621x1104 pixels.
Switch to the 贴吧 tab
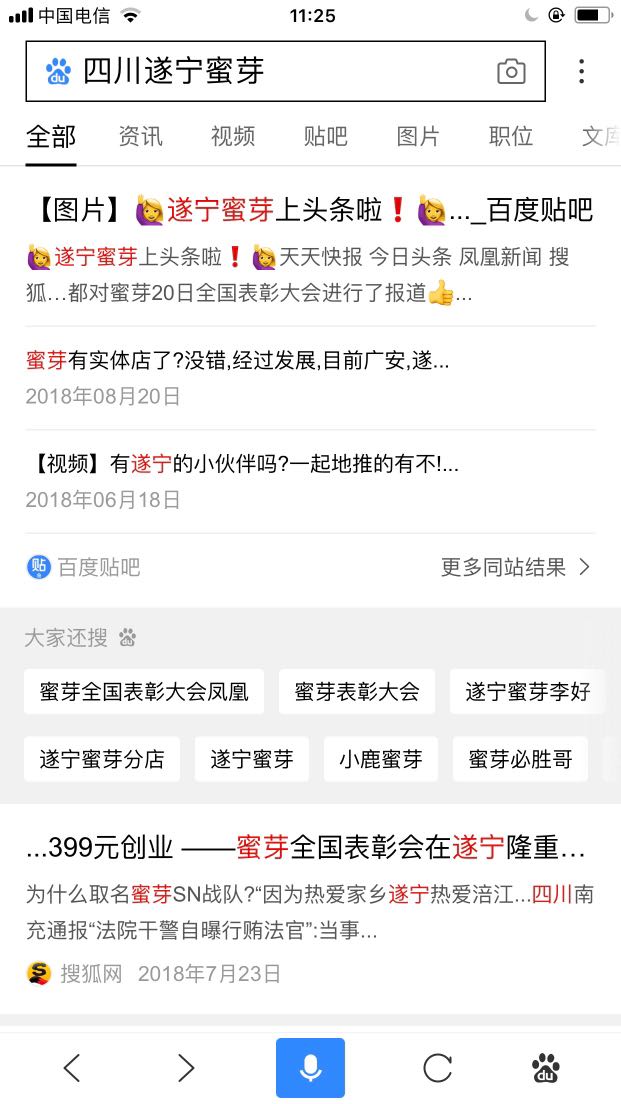[325, 136]
